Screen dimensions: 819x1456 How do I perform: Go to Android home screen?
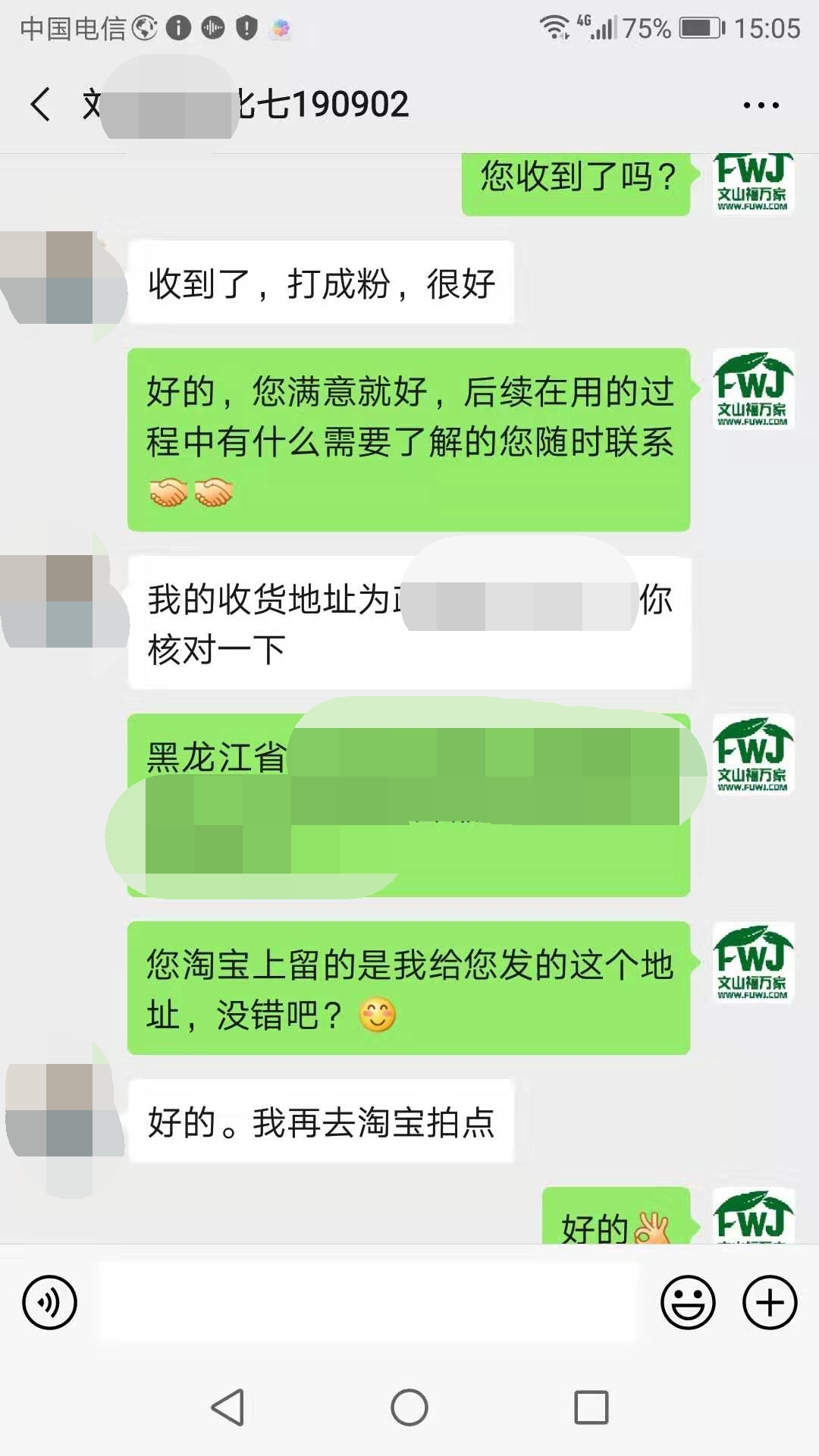point(409,1407)
